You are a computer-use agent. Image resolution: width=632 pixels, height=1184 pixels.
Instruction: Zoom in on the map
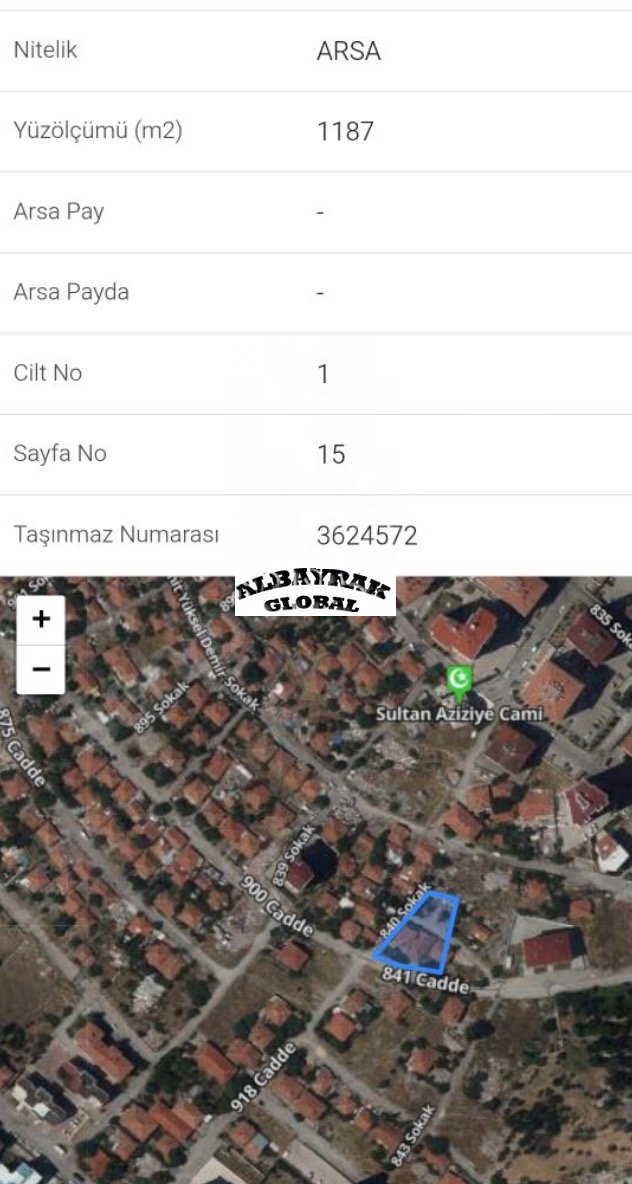[41, 620]
